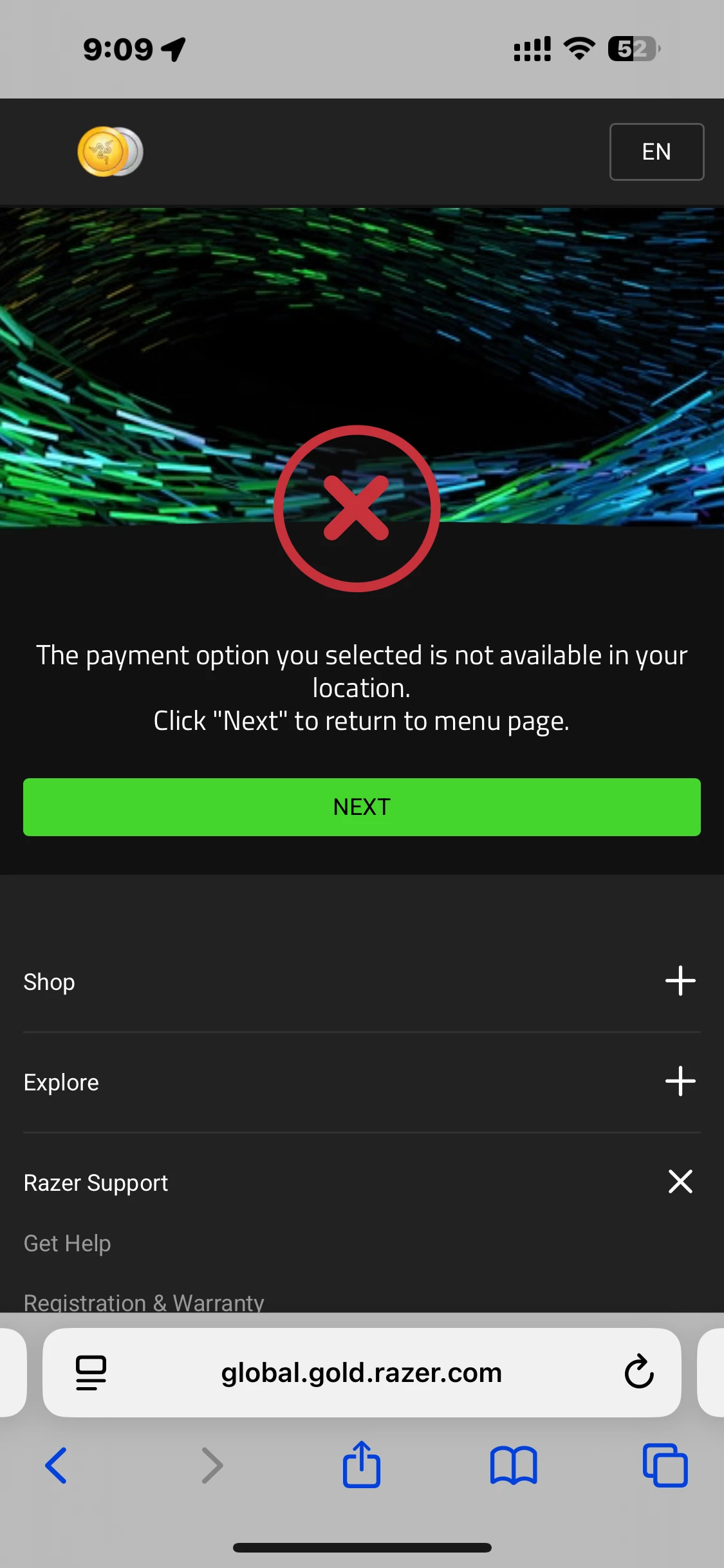Reload the page in Safari

(x=638, y=1372)
